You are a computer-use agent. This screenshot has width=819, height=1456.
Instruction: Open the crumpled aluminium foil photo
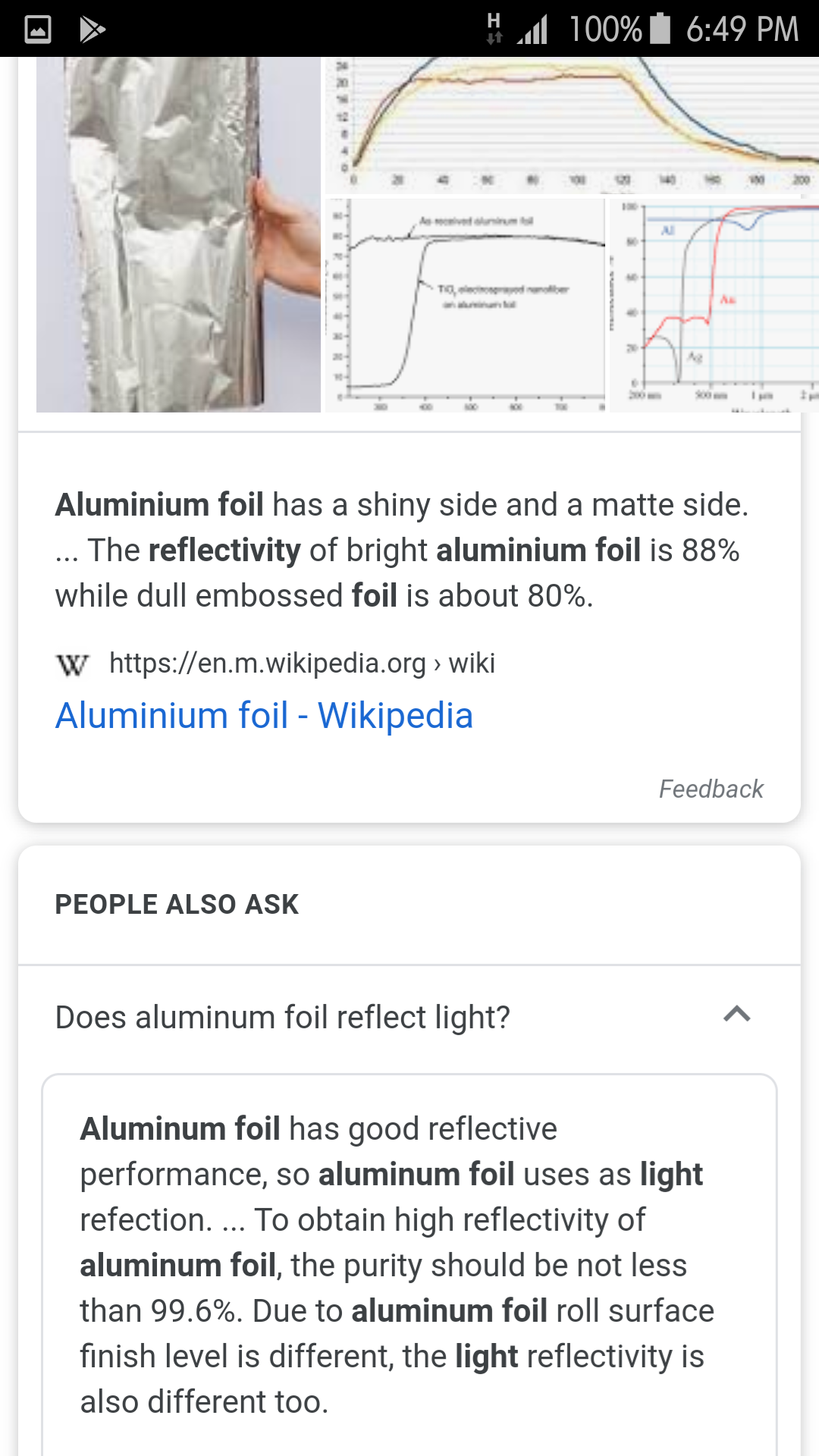[178, 234]
